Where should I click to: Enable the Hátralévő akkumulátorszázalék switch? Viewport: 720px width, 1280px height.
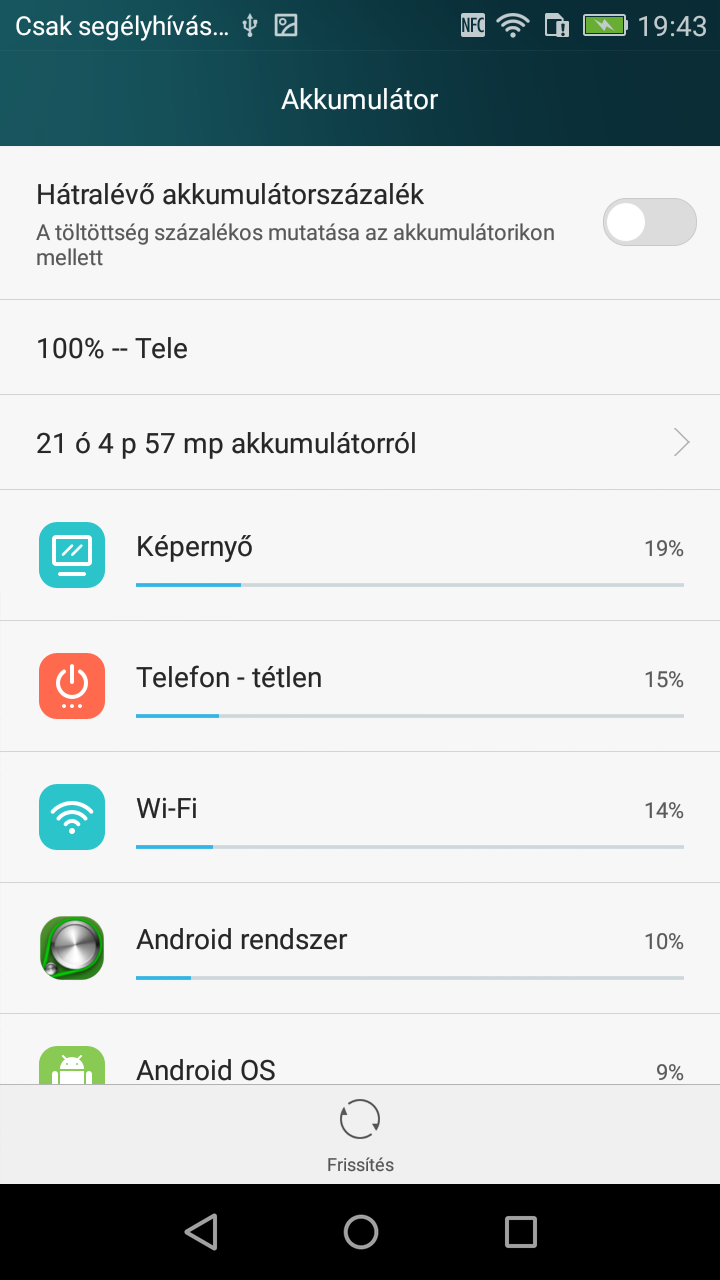pyautogui.click(x=649, y=222)
